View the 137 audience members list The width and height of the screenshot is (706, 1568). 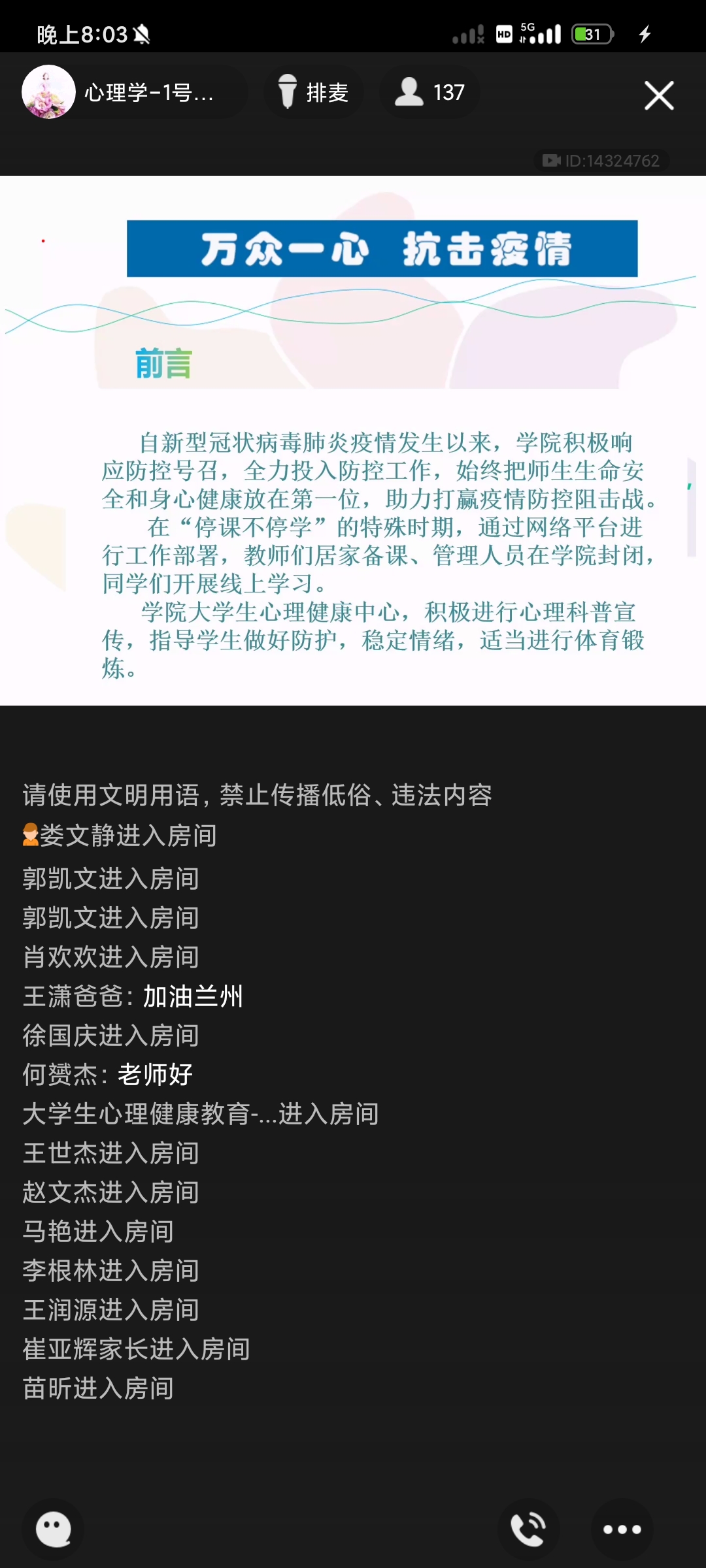click(429, 93)
